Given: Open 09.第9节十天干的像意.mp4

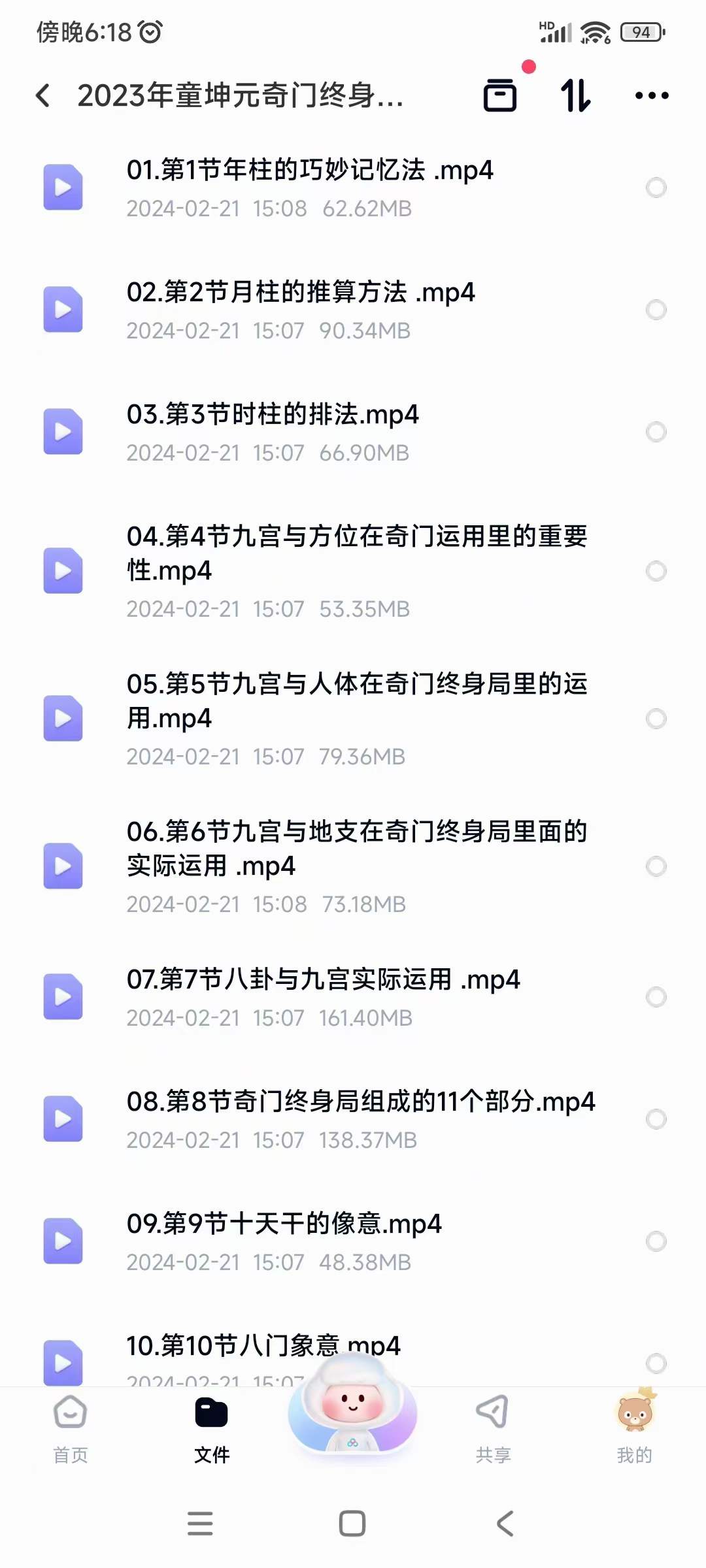Looking at the screenshot, I should (284, 1241).
